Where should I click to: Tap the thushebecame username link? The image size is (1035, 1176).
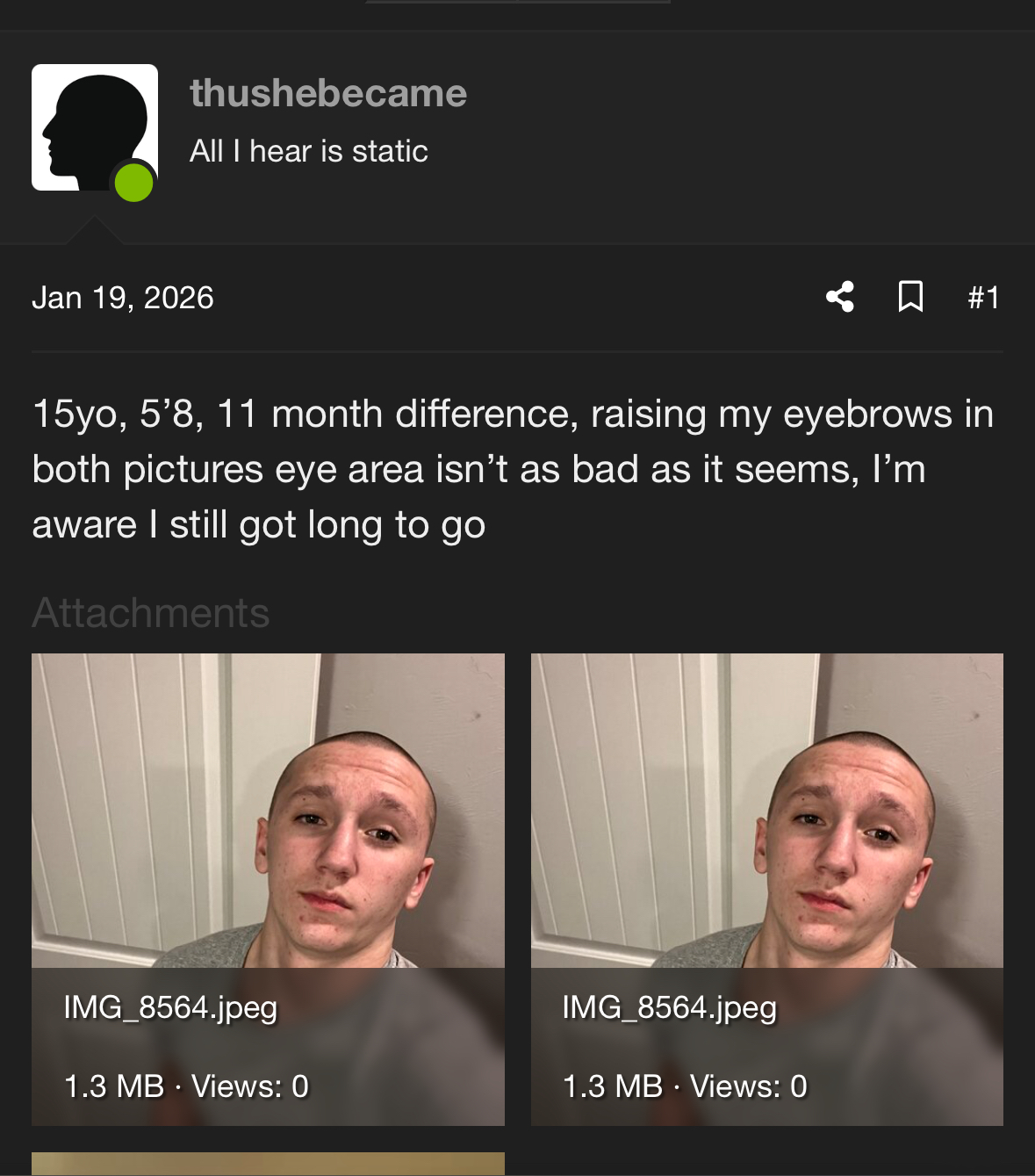tap(328, 93)
